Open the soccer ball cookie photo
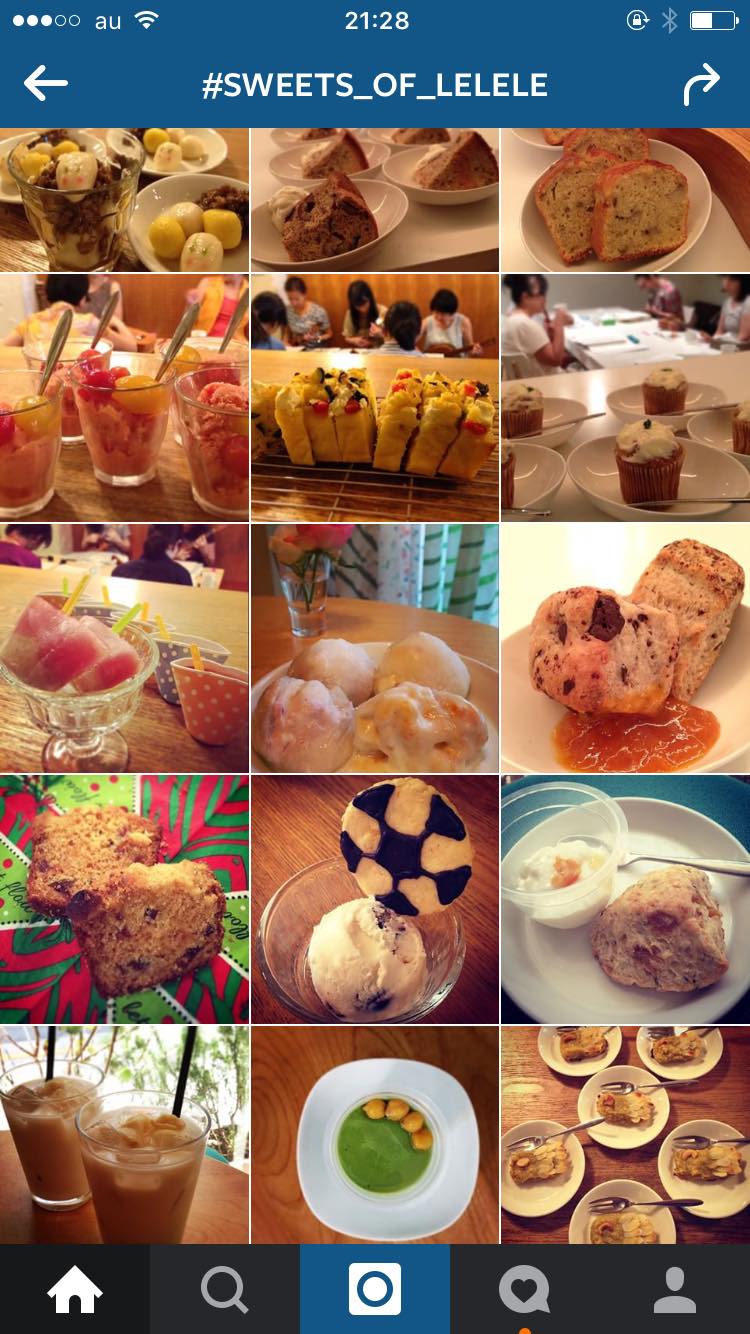750x1334 pixels. (x=375, y=899)
